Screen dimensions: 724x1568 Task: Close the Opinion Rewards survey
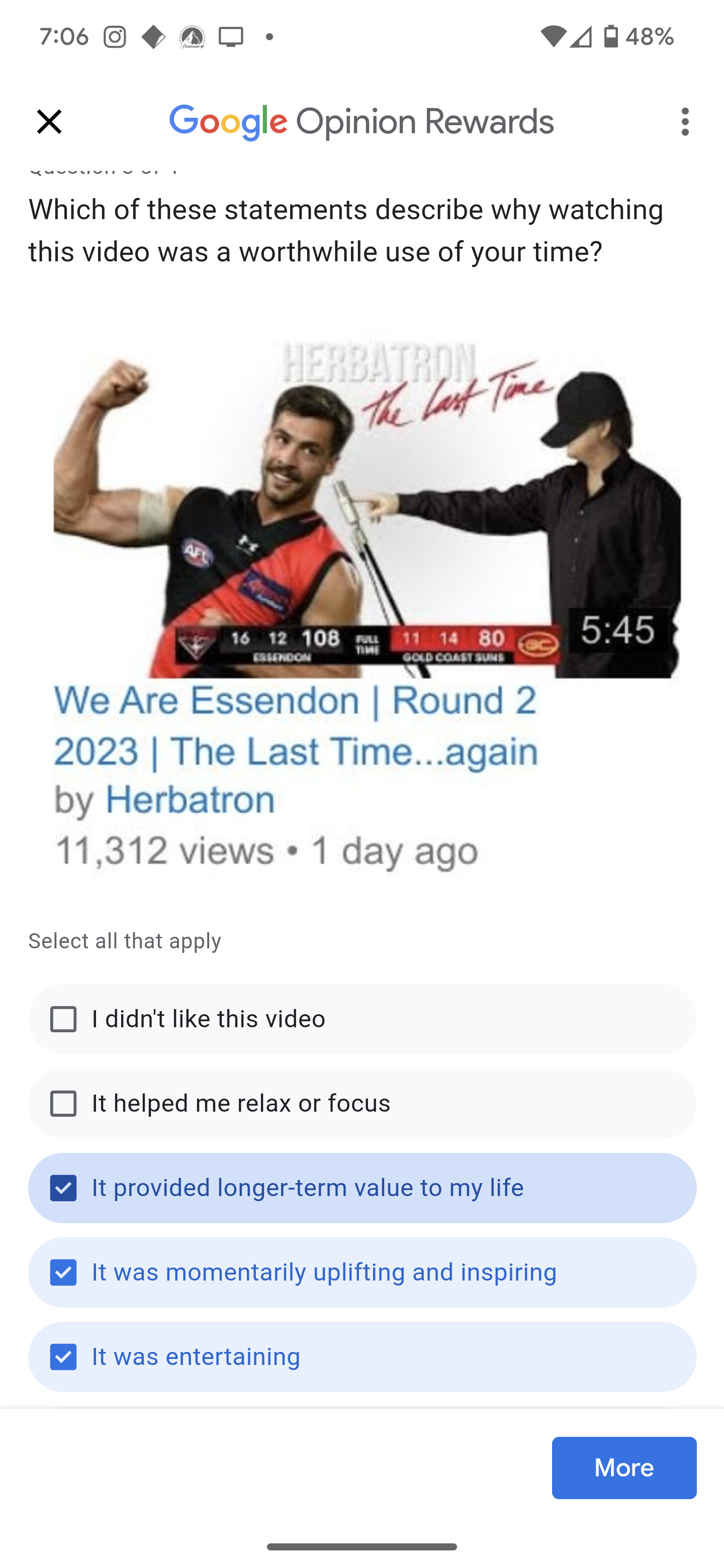pyautogui.click(x=49, y=122)
